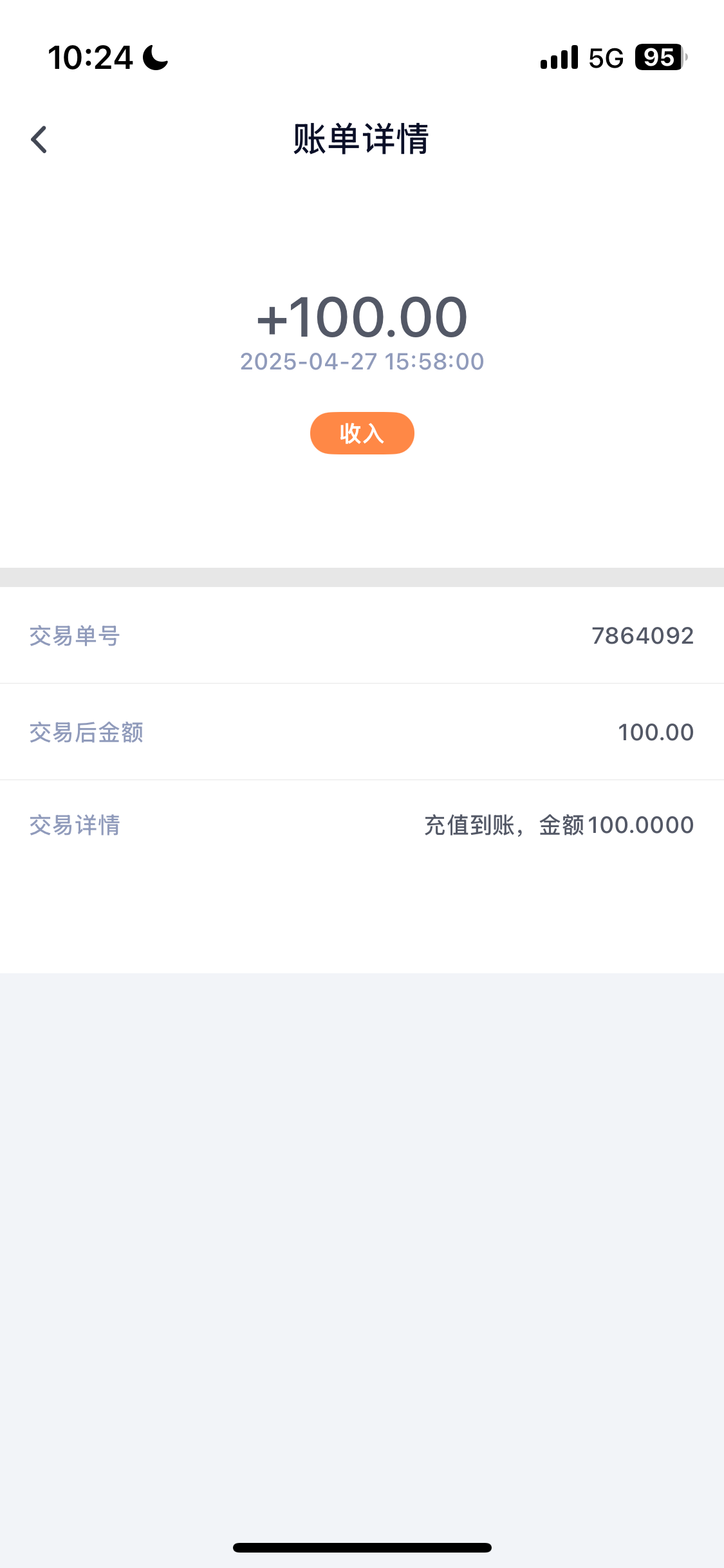This screenshot has width=724, height=1568.
Task: Go back from the 账单详情 page
Action: click(39, 139)
